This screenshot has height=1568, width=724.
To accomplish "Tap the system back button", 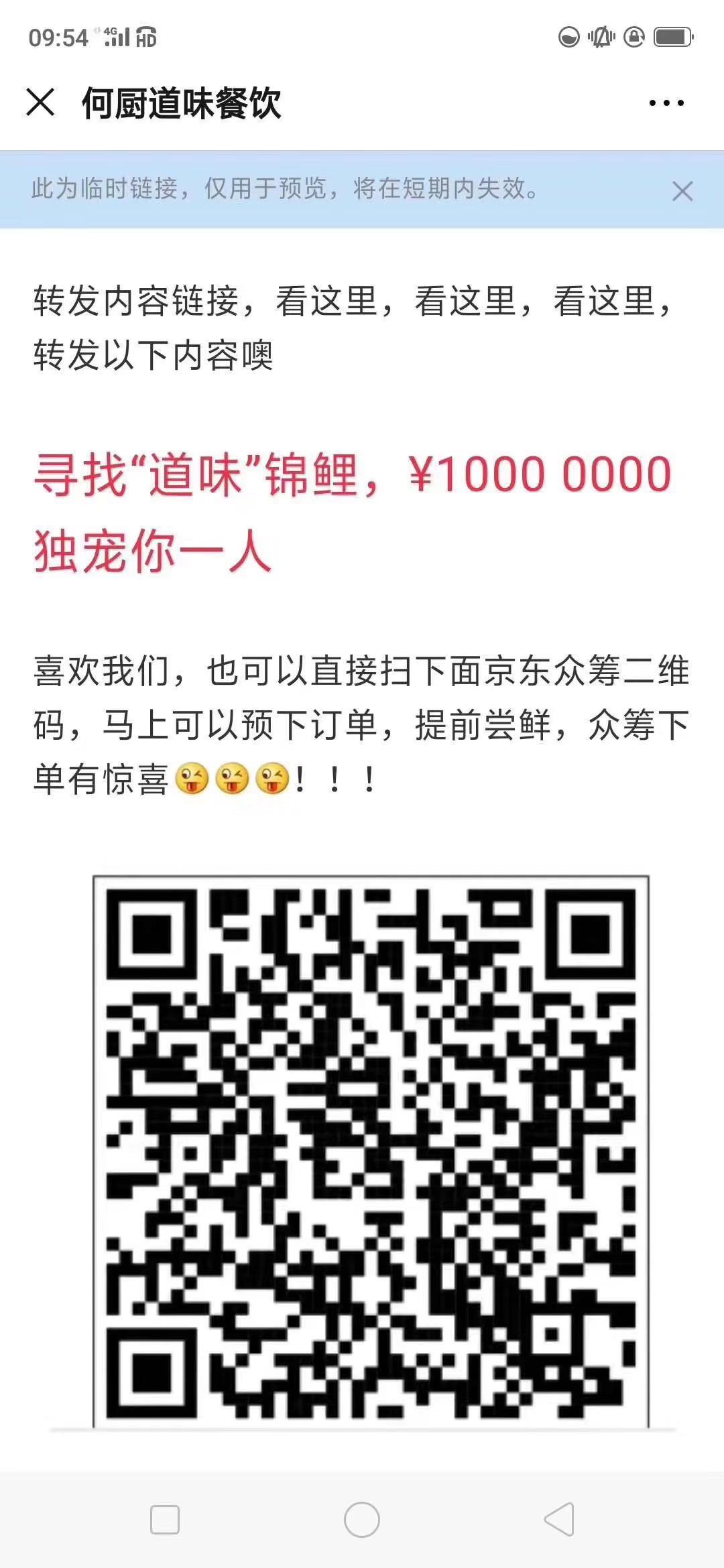I will (x=559, y=1518).
